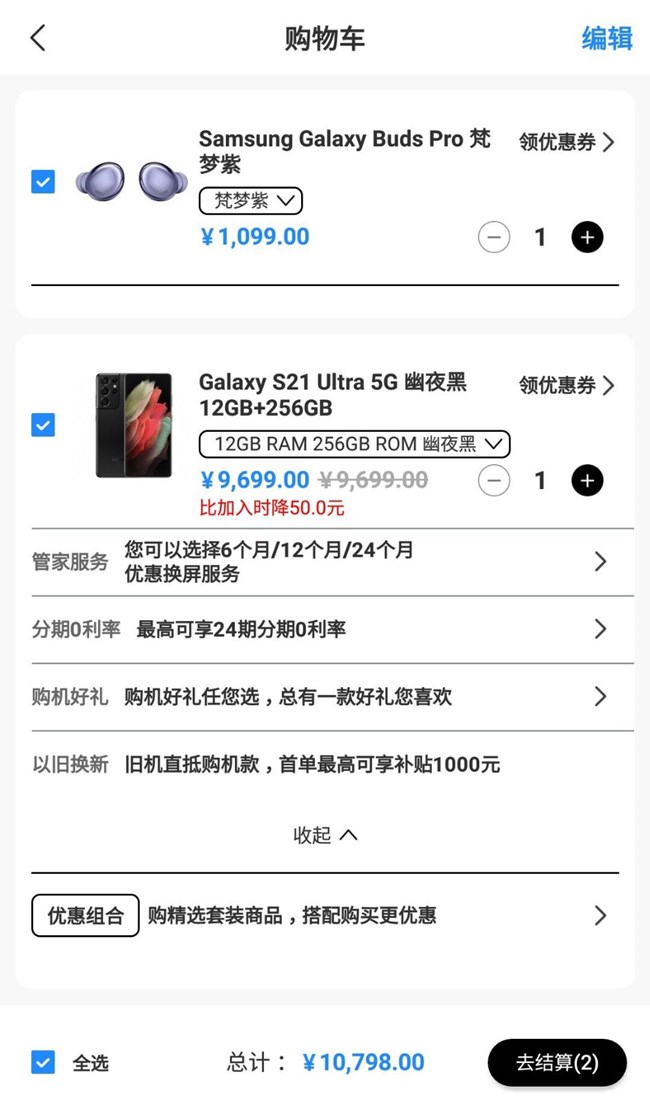The height and width of the screenshot is (1119, 650).
Task: Open the 分期0利率 installment row
Action: pyautogui.click(x=325, y=629)
